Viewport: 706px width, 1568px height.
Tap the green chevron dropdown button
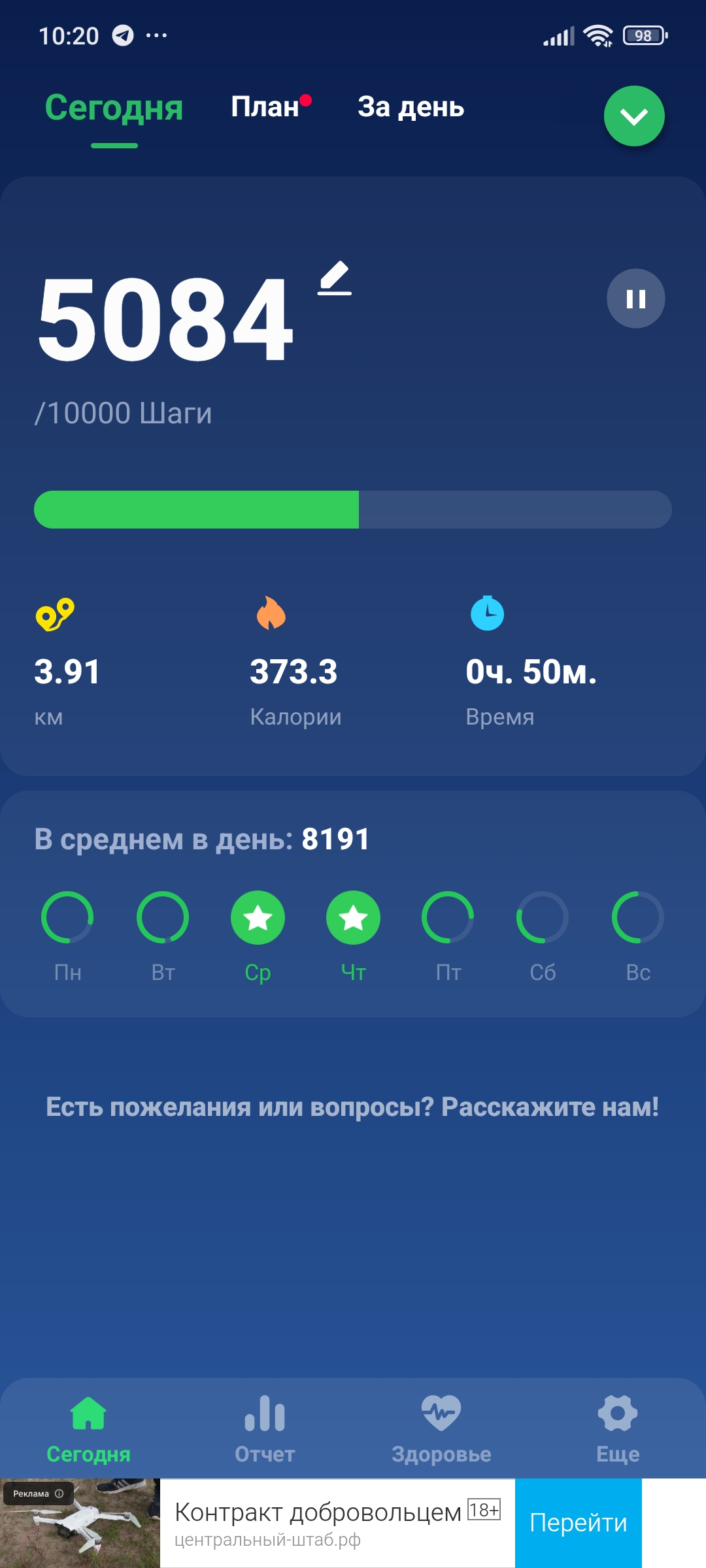tap(633, 116)
